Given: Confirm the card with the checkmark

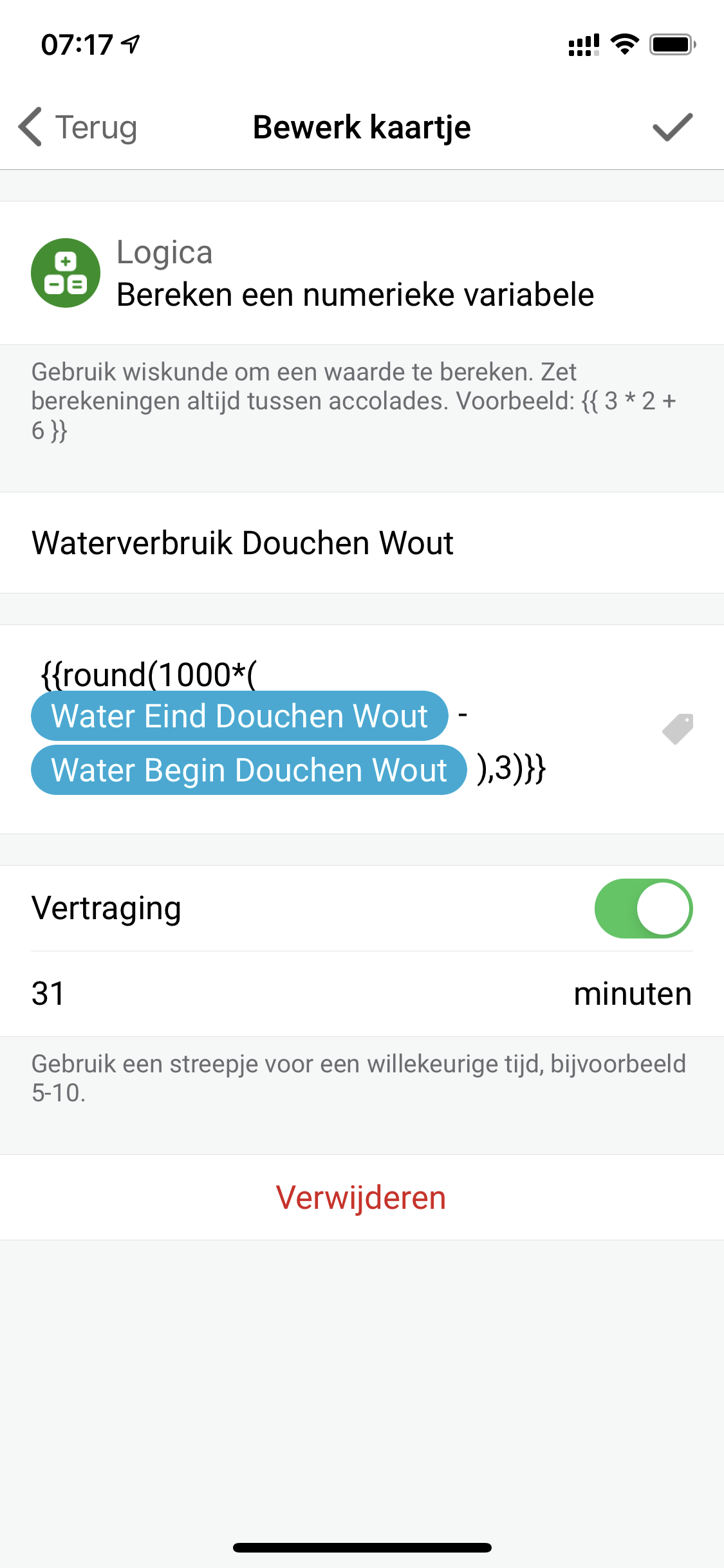Looking at the screenshot, I should tap(672, 127).
